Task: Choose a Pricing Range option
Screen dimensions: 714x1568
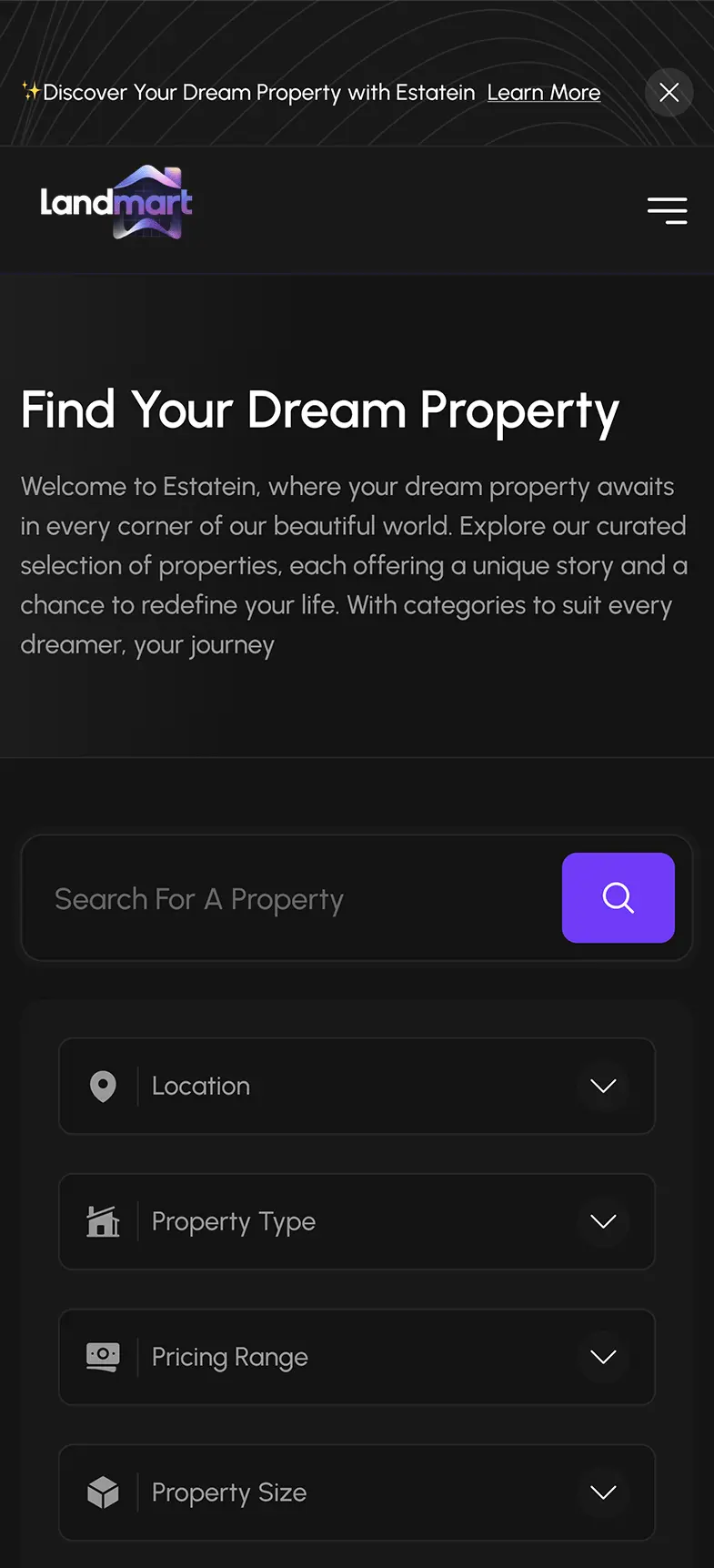Action: pyautogui.click(x=357, y=1357)
